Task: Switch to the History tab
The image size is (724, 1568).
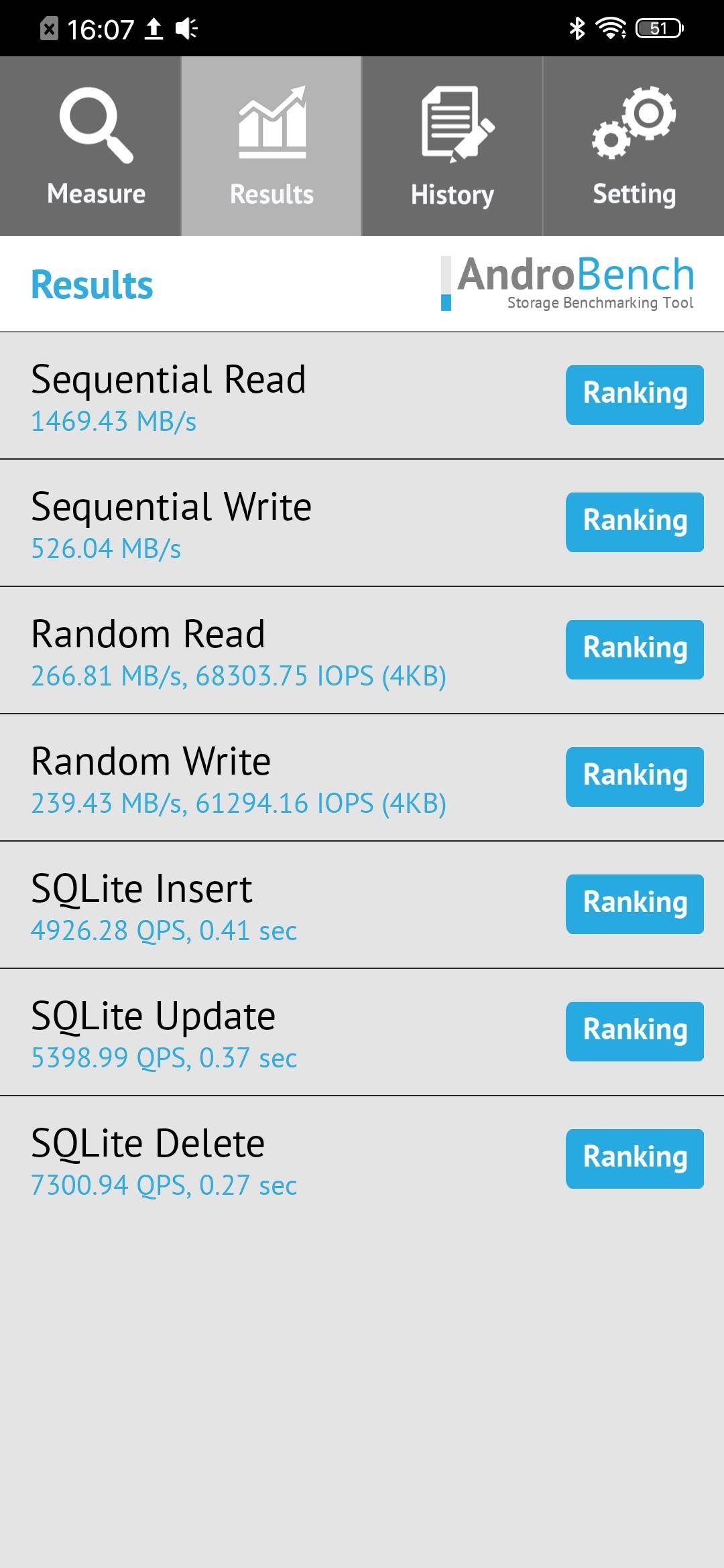Action: coord(452,144)
